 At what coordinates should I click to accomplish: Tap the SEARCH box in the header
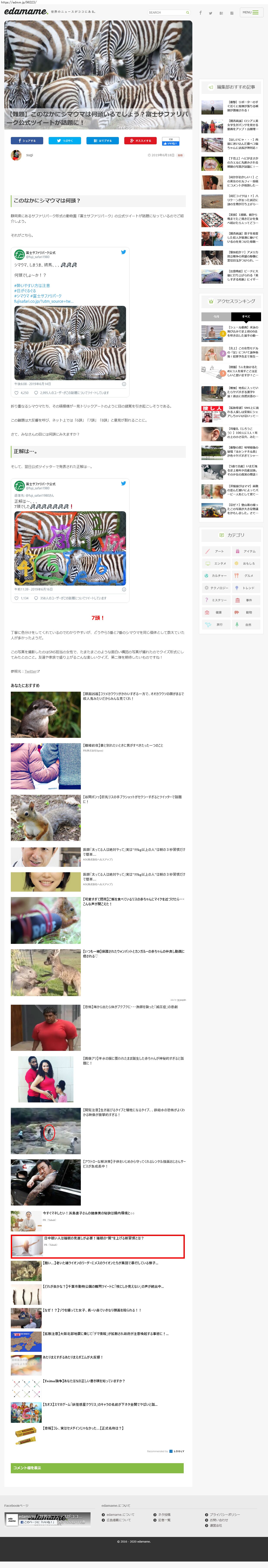point(167,12)
